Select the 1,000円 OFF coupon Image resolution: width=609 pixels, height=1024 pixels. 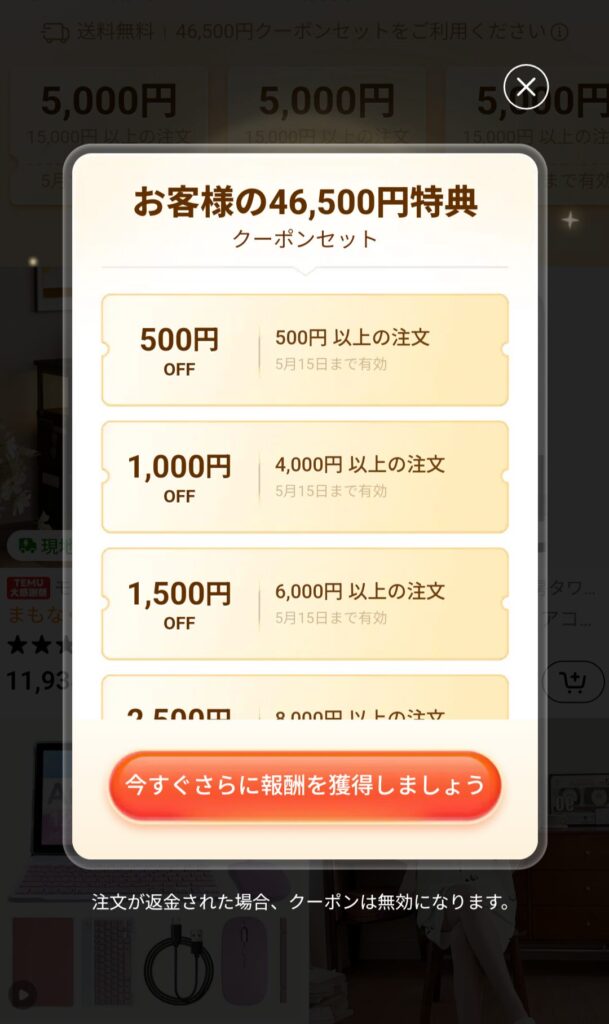tap(304, 477)
